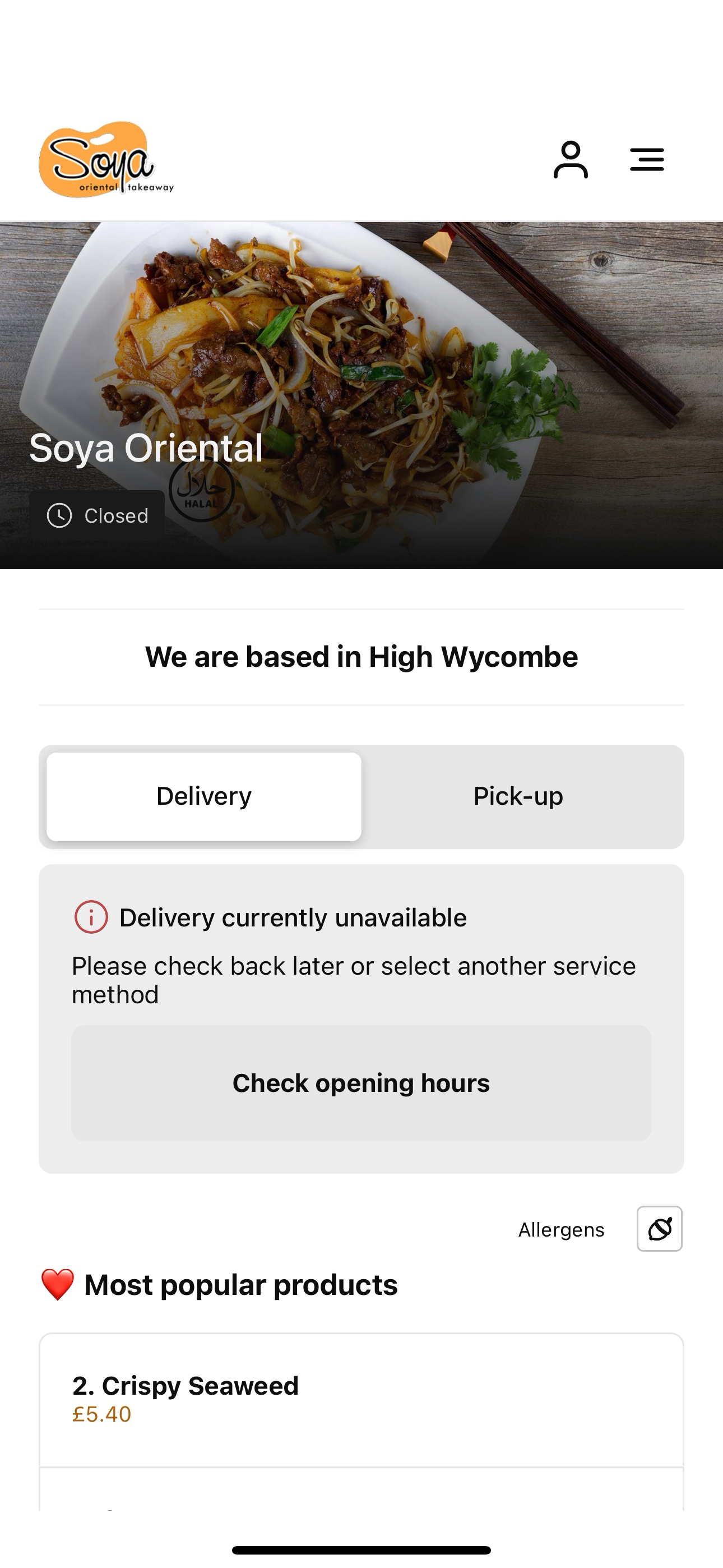The width and height of the screenshot is (723, 1568).
Task: Open the Allergens information icon
Action: 660,1228
